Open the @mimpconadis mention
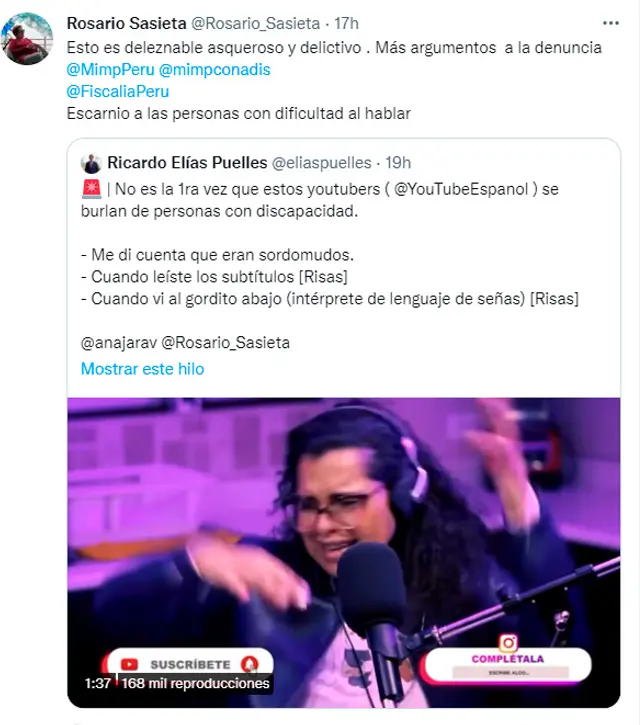The image size is (640, 725). (214, 70)
